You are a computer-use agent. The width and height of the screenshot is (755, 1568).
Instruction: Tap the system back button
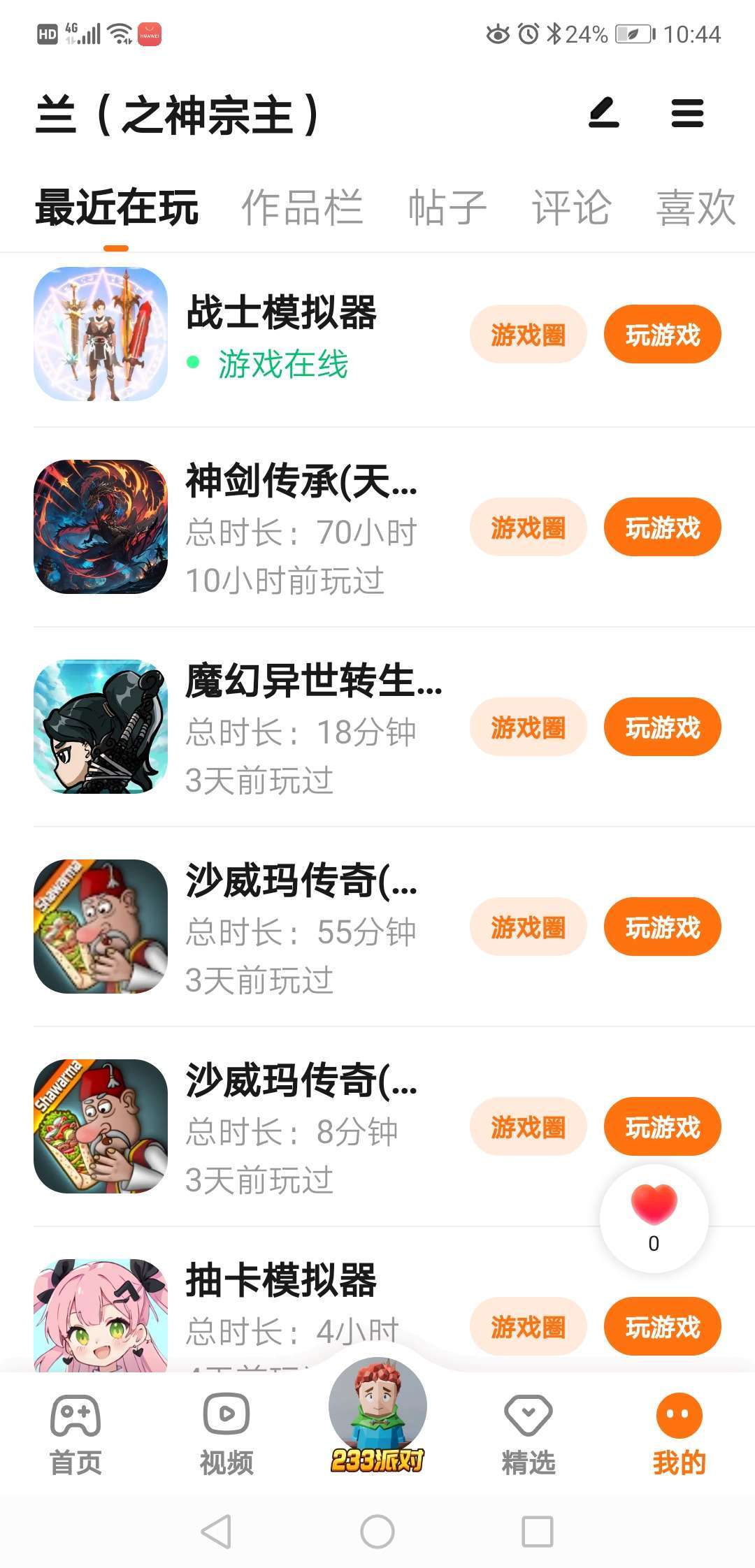click(x=216, y=1532)
